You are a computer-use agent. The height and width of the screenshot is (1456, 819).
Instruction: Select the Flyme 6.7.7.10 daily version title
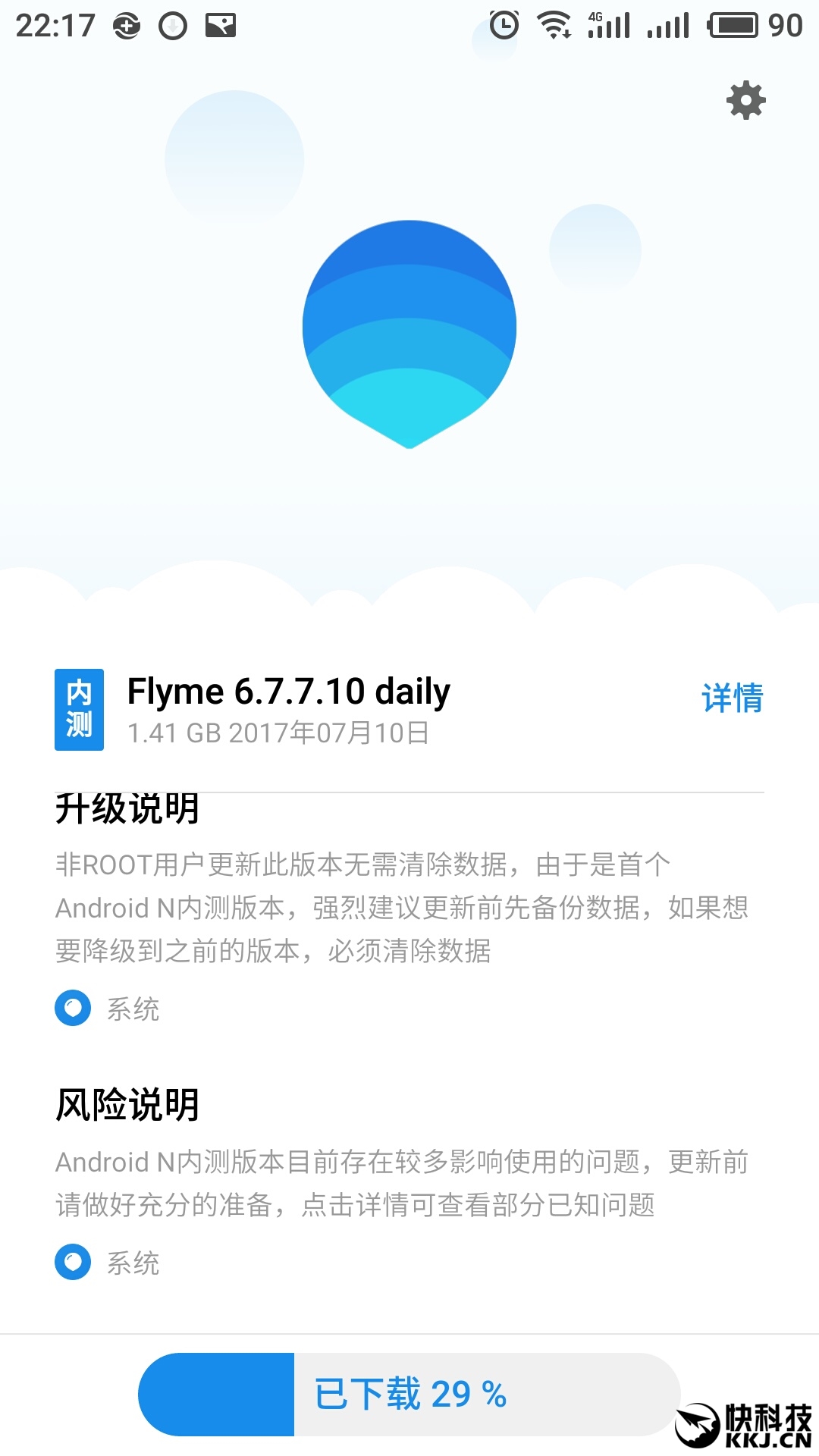[x=288, y=691]
